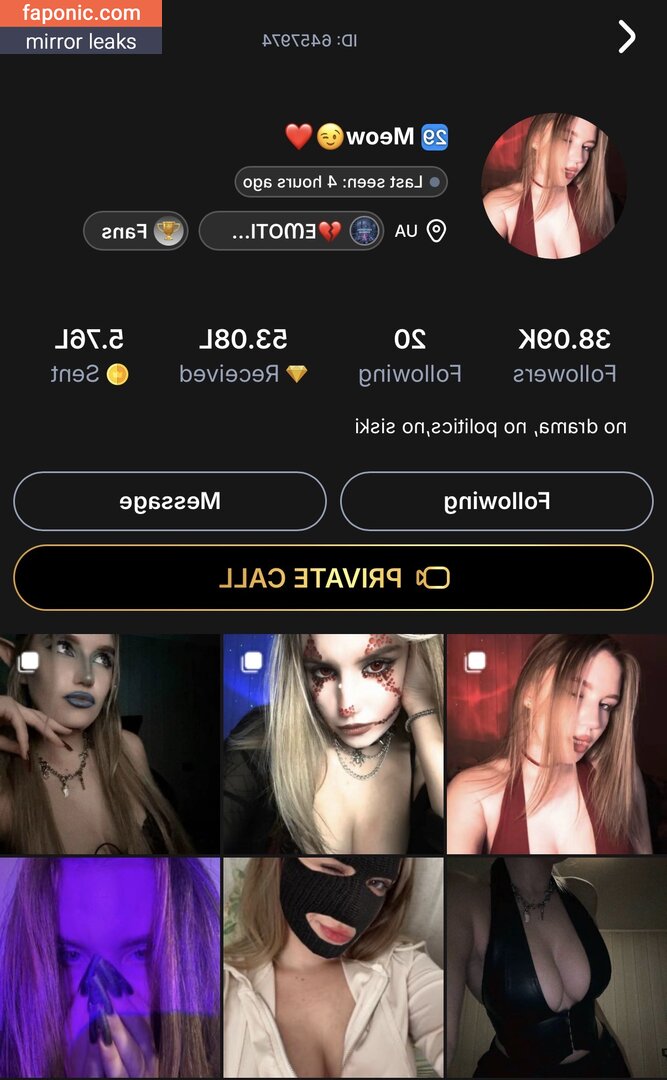Screen dimensions: 667x1080
Task: Start a PRIVATE CALL
Action: tap(333, 578)
